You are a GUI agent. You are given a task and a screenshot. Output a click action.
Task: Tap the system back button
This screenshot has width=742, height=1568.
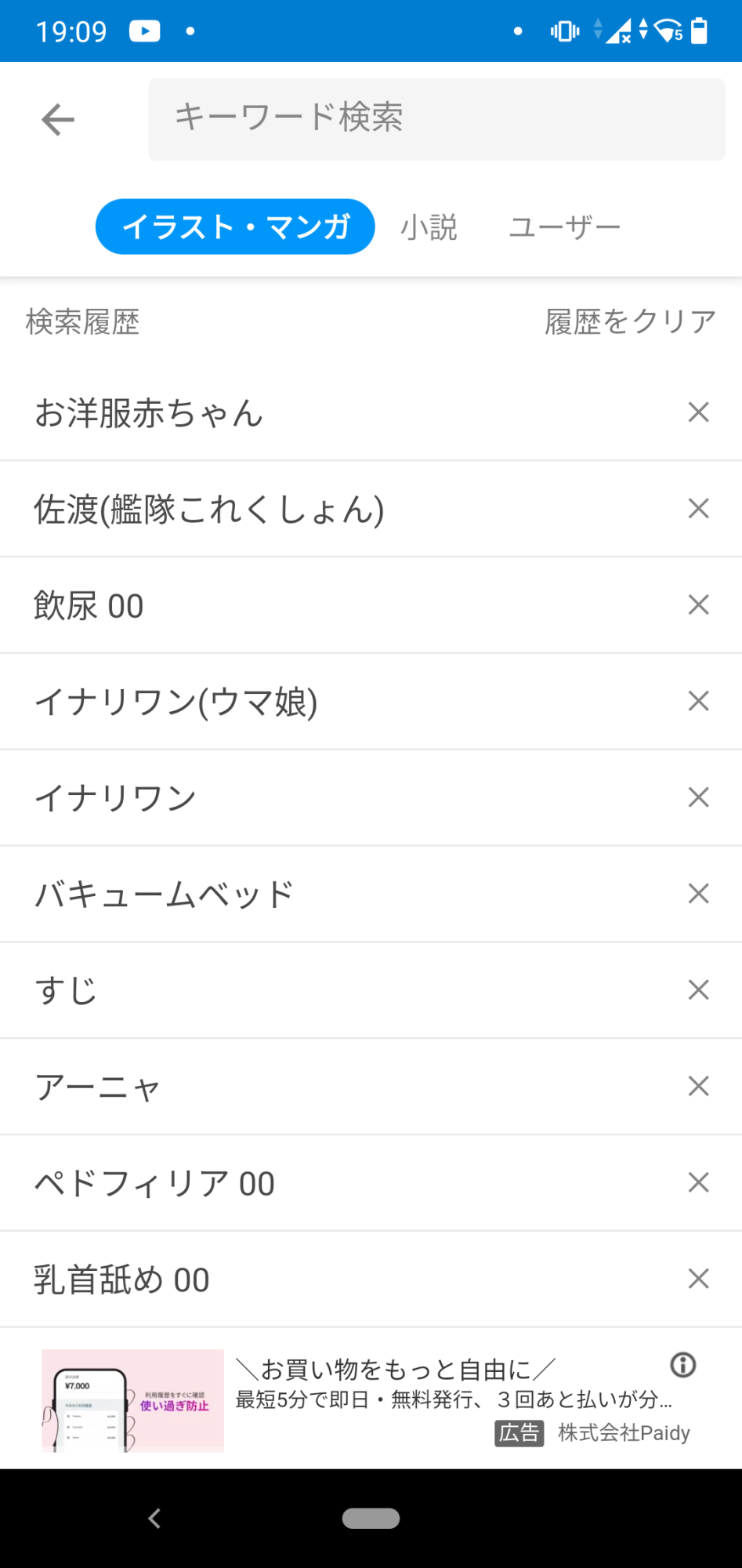(154, 1519)
